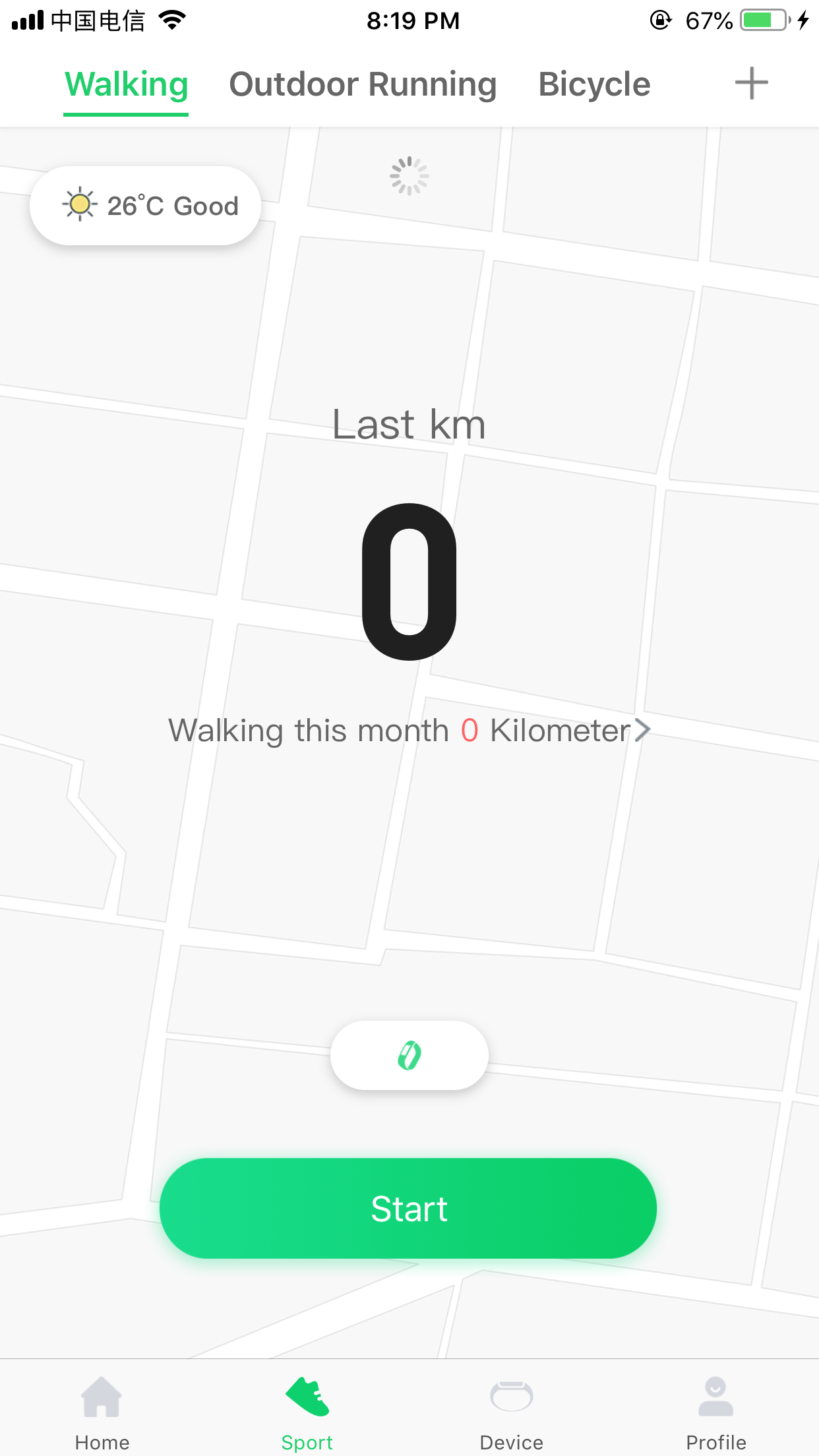Screen dimensions: 819x1456
Task: Expand monthly walking details via the chevron
Action: click(640, 730)
